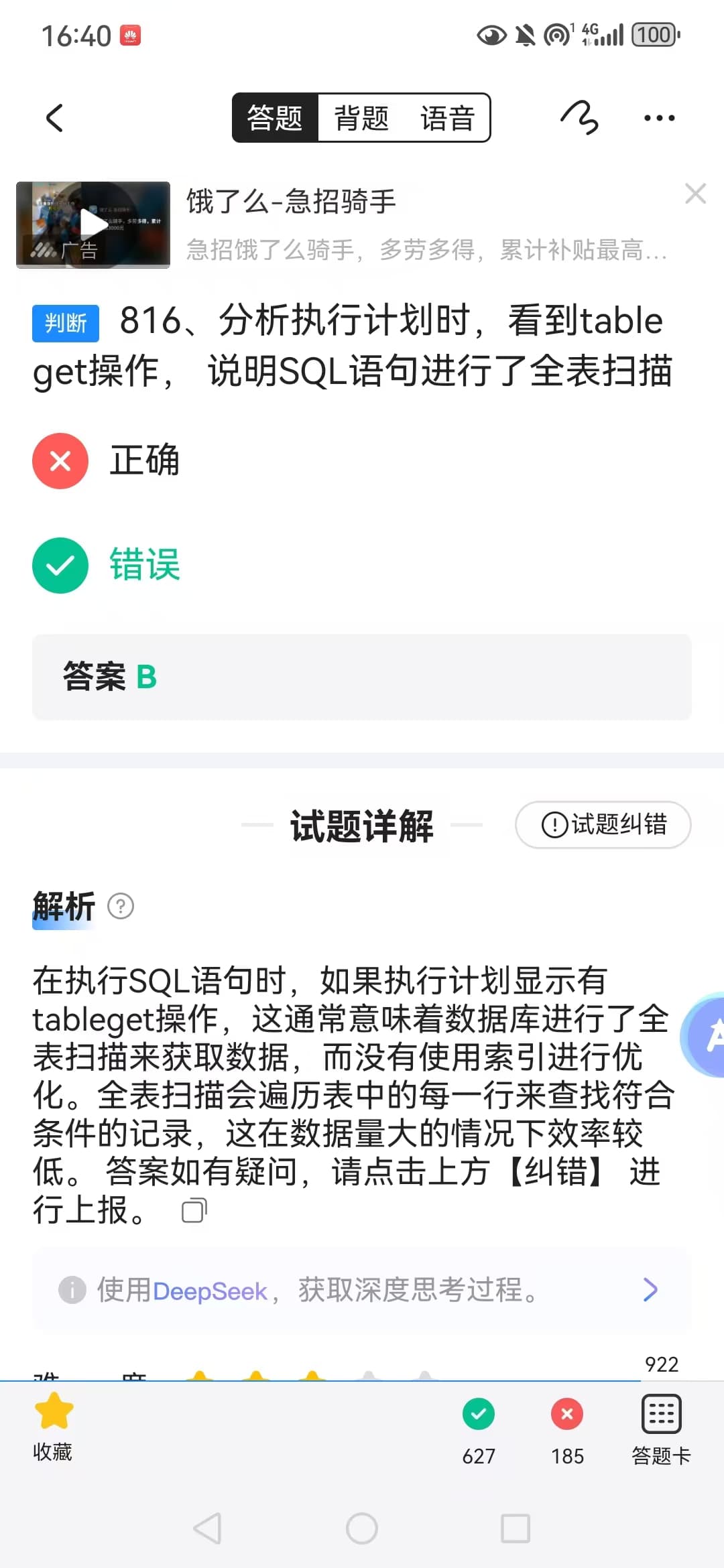This screenshot has height=1568, width=724.
Task: Play the 饿了么 rider ad video
Action: tap(93, 224)
